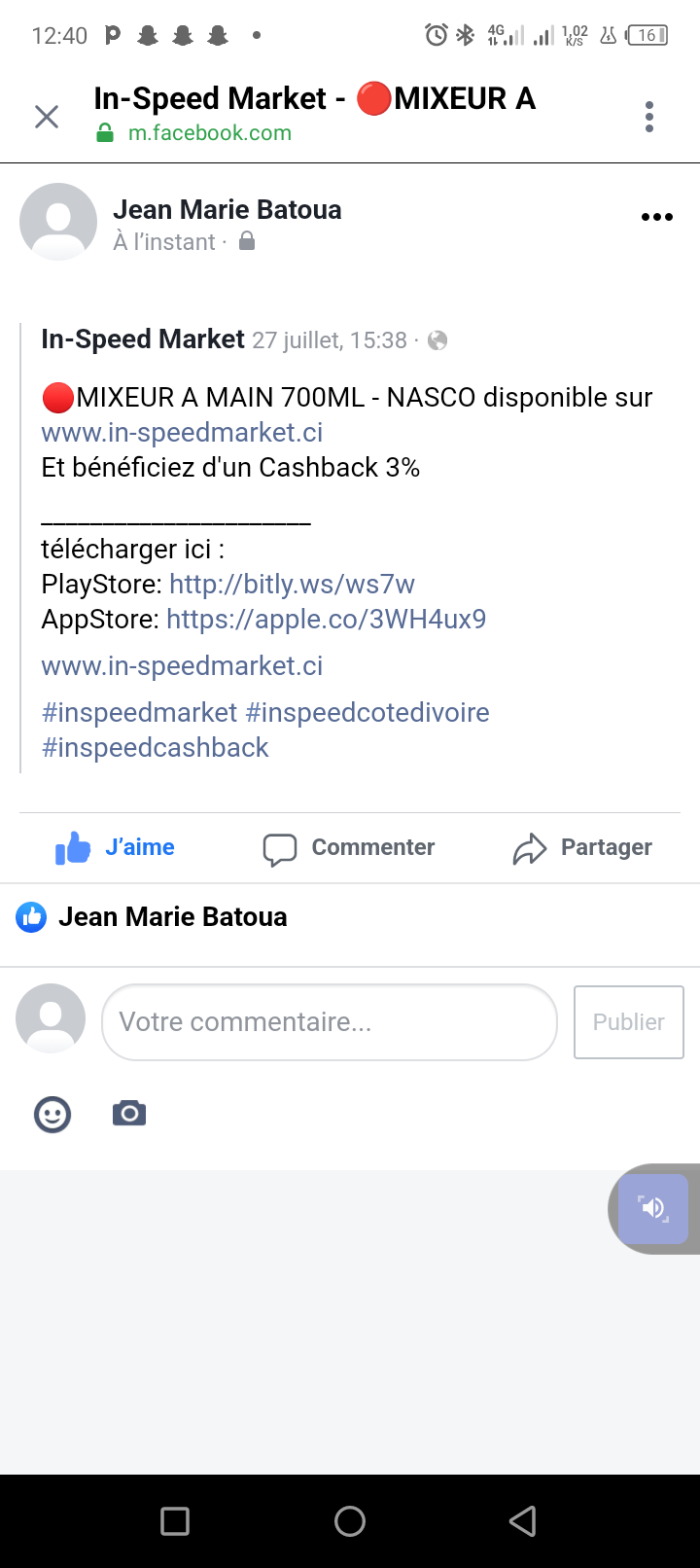Close the in-app browser tab
Viewport: 700px width, 1568px height.
[x=47, y=117]
